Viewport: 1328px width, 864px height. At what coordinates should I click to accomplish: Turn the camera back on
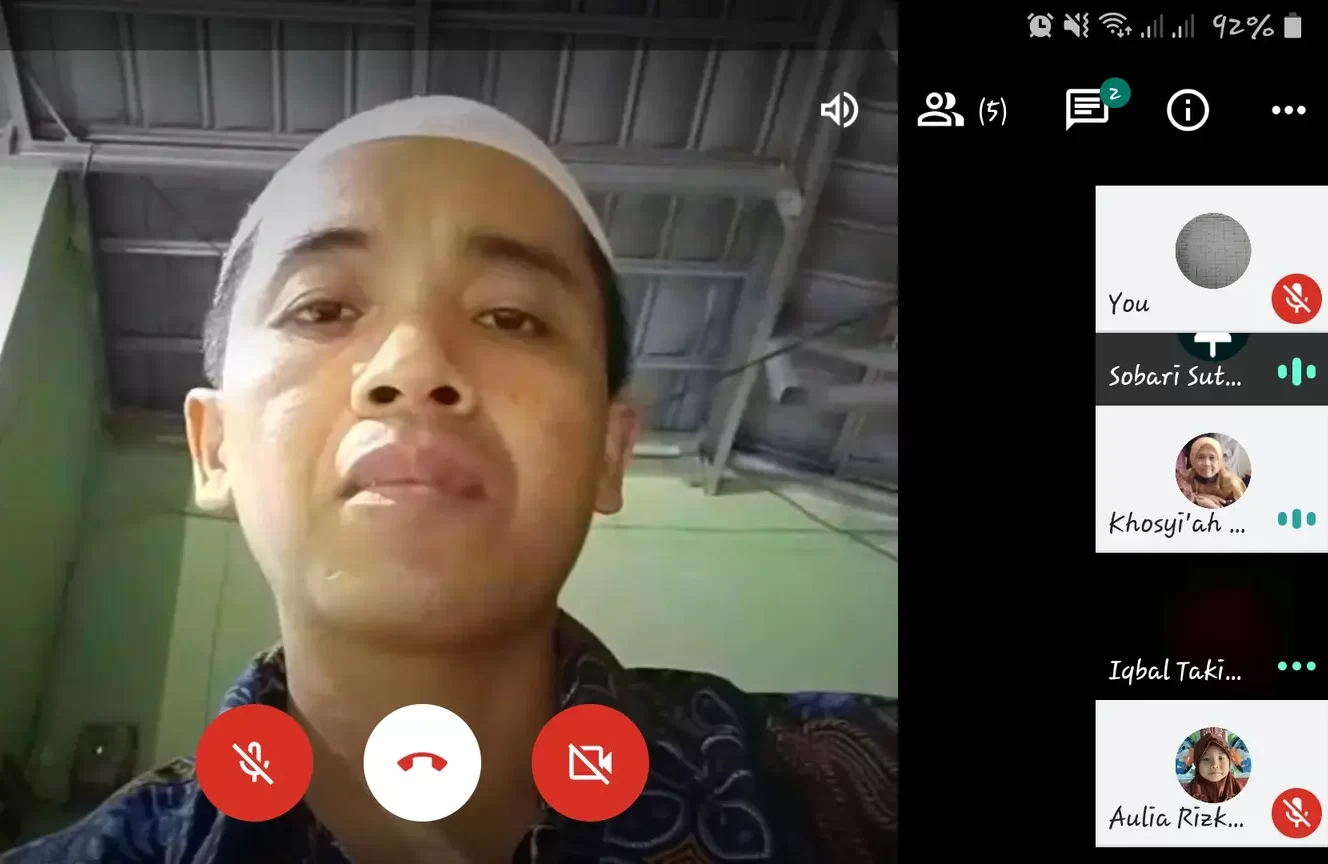click(590, 763)
